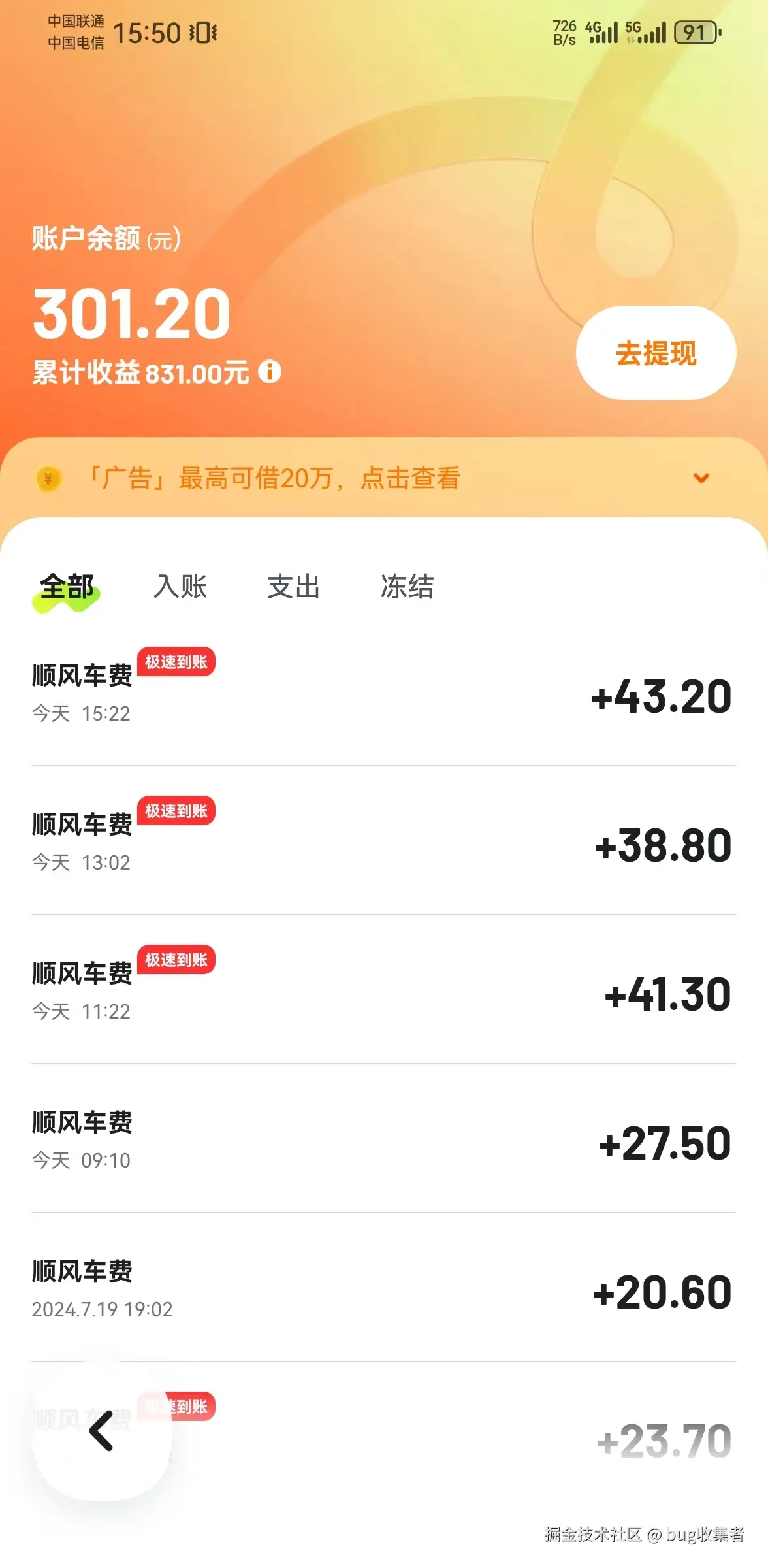Select the 冻结 tab

pos(408,587)
